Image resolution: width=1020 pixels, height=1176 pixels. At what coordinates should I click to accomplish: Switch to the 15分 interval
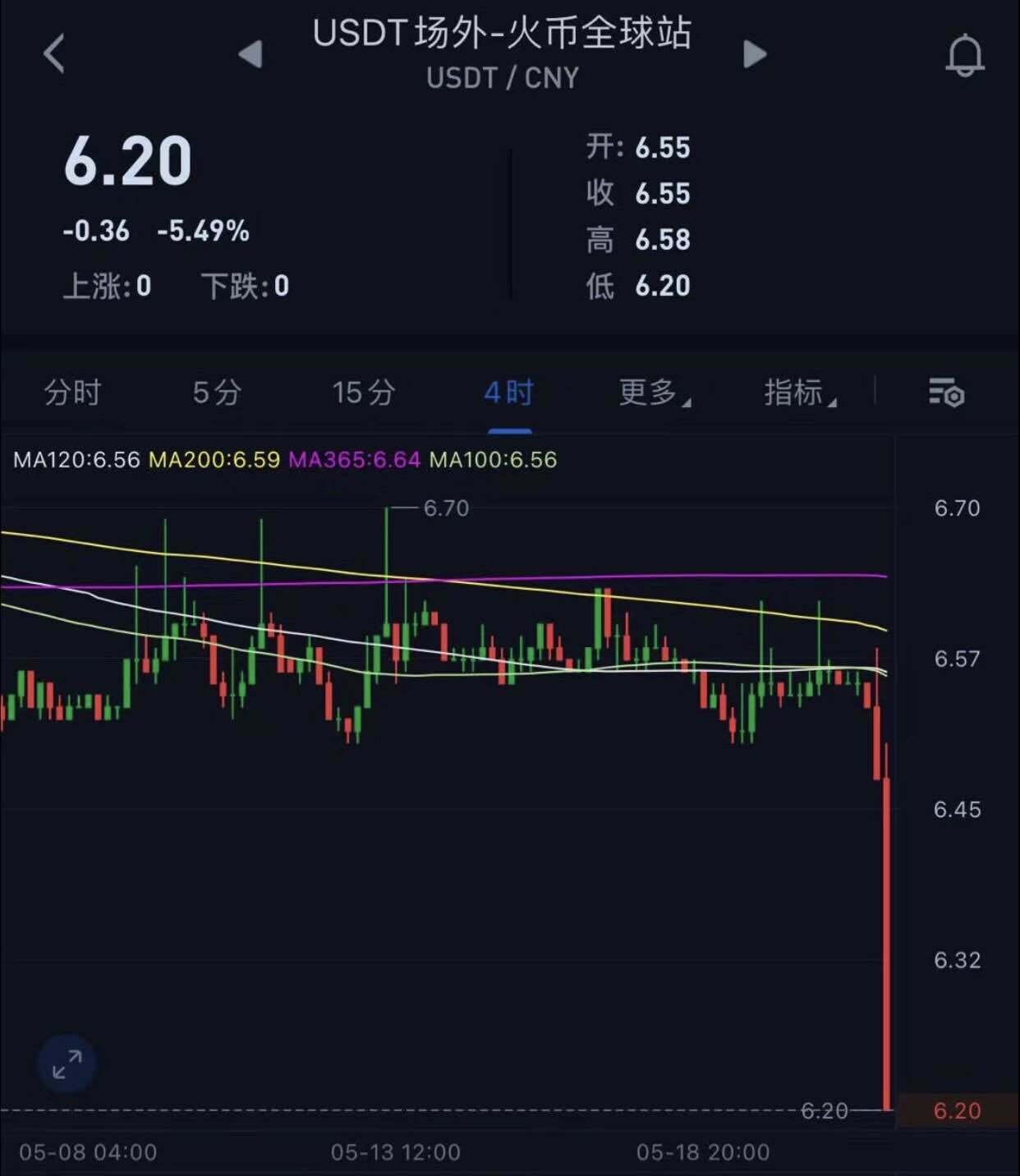pos(363,393)
